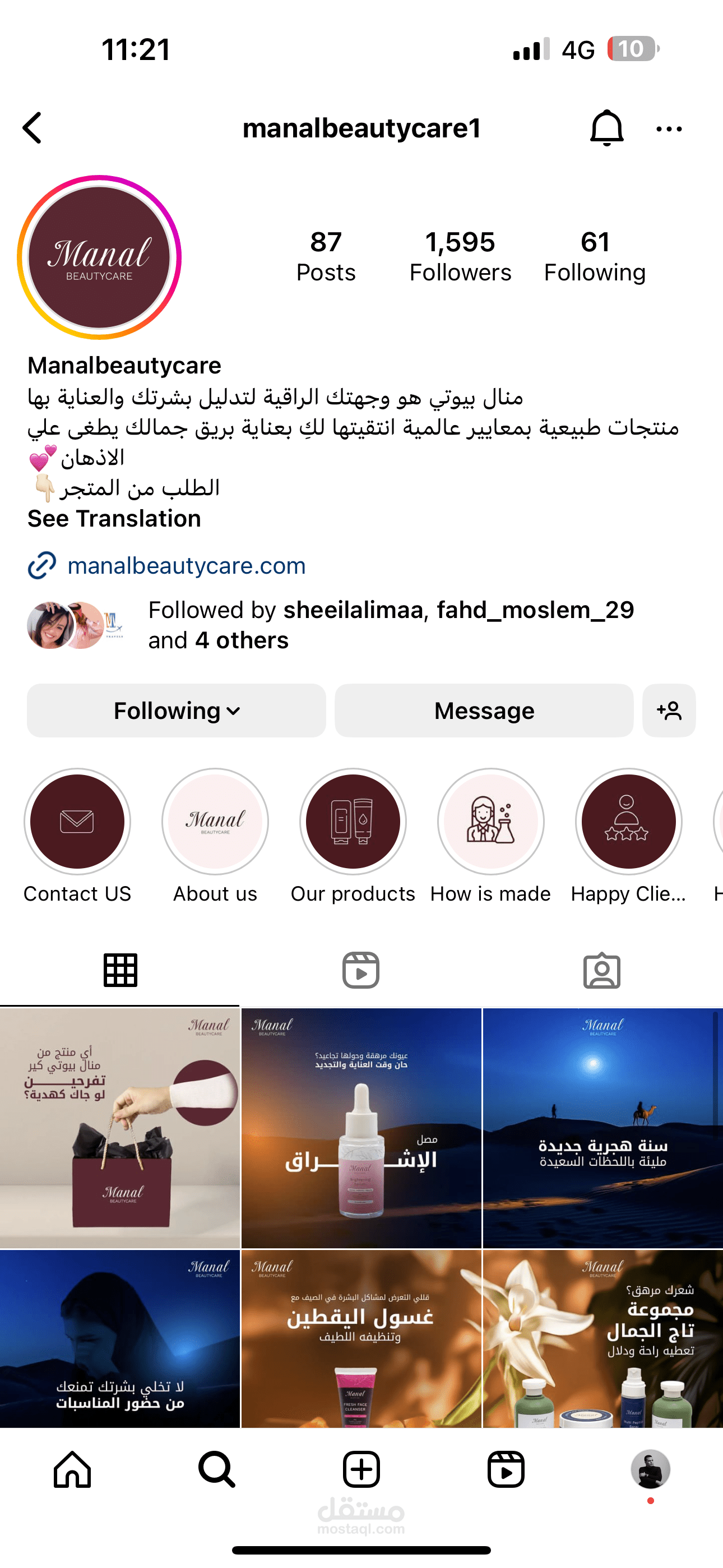The width and height of the screenshot is (723, 1568).
Task: Go back from manalbeautycare1 profile
Action: click(x=33, y=128)
